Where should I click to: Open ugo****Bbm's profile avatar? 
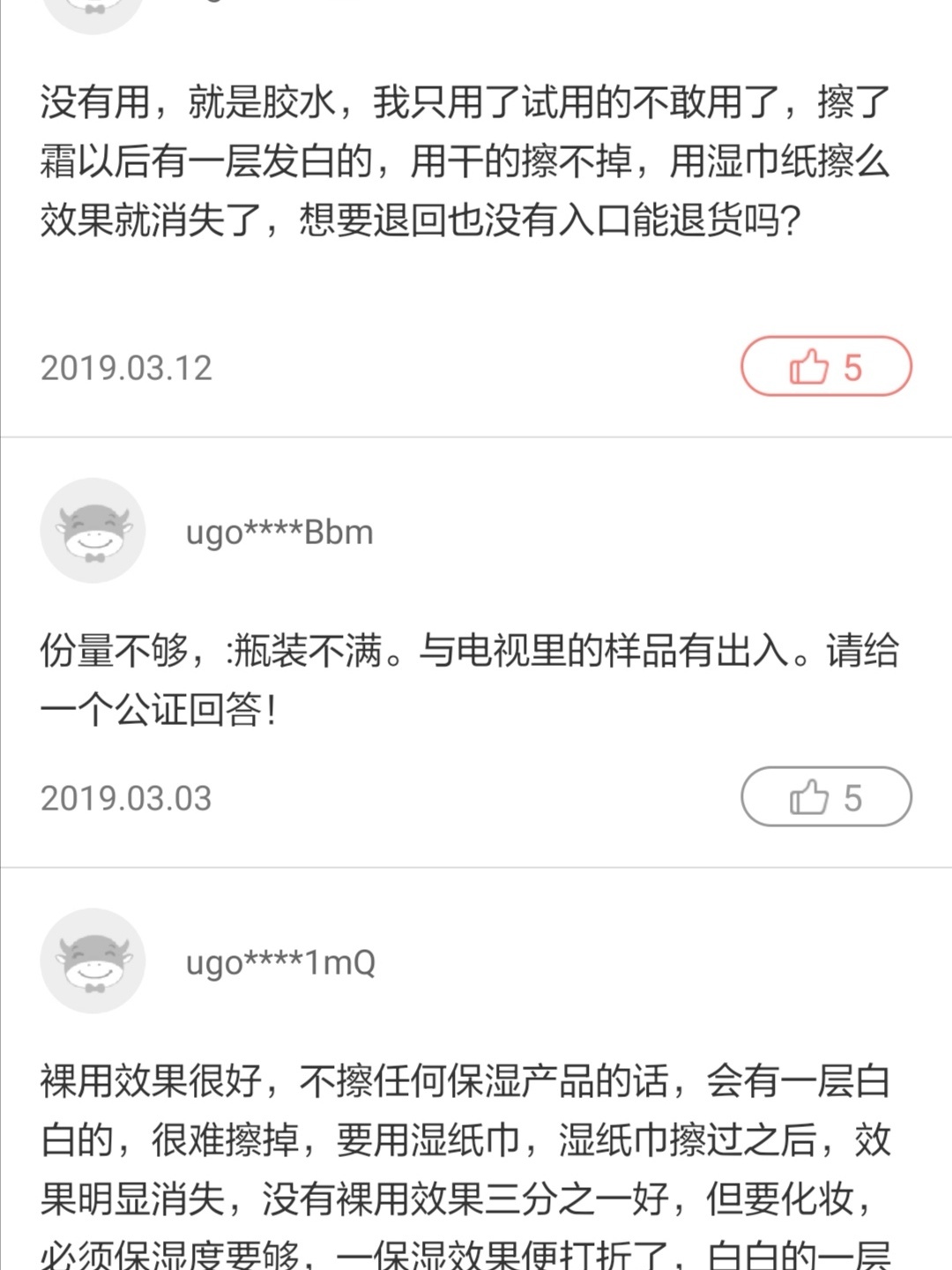tap(93, 531)
